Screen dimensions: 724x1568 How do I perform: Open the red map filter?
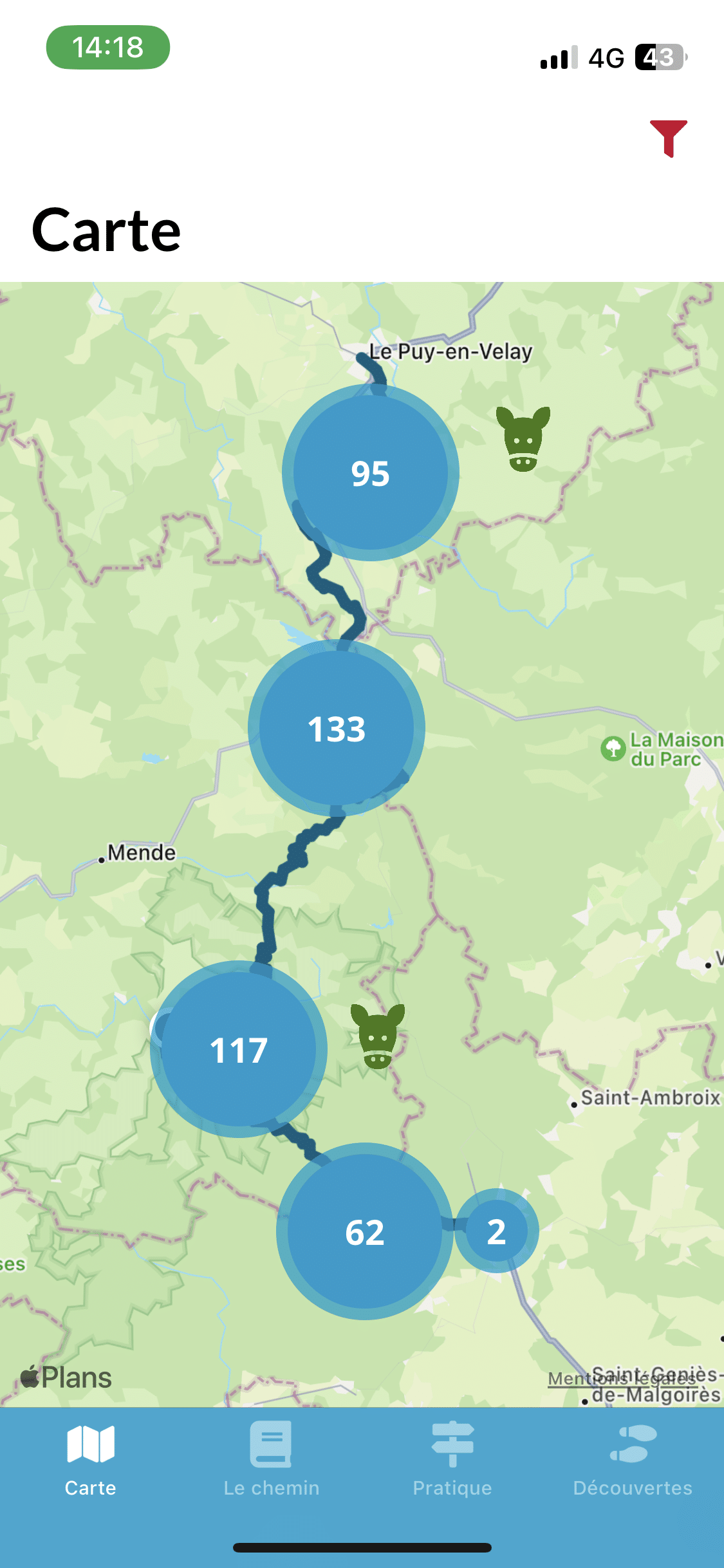click(668, 138)
